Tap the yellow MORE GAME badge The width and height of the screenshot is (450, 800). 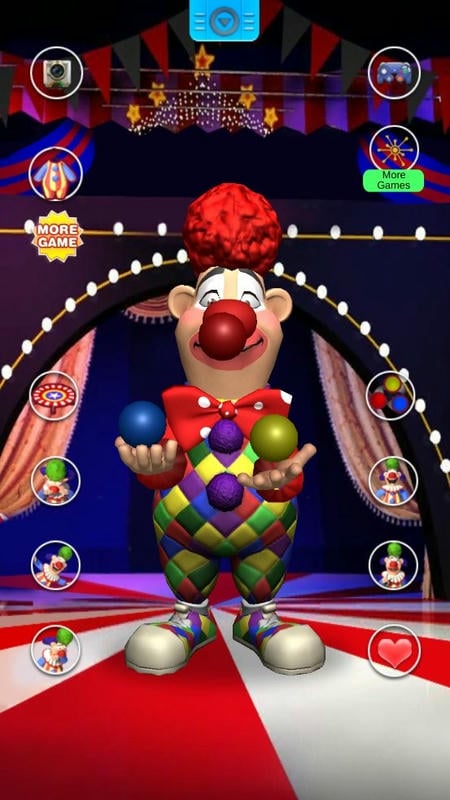pos(57,236)
